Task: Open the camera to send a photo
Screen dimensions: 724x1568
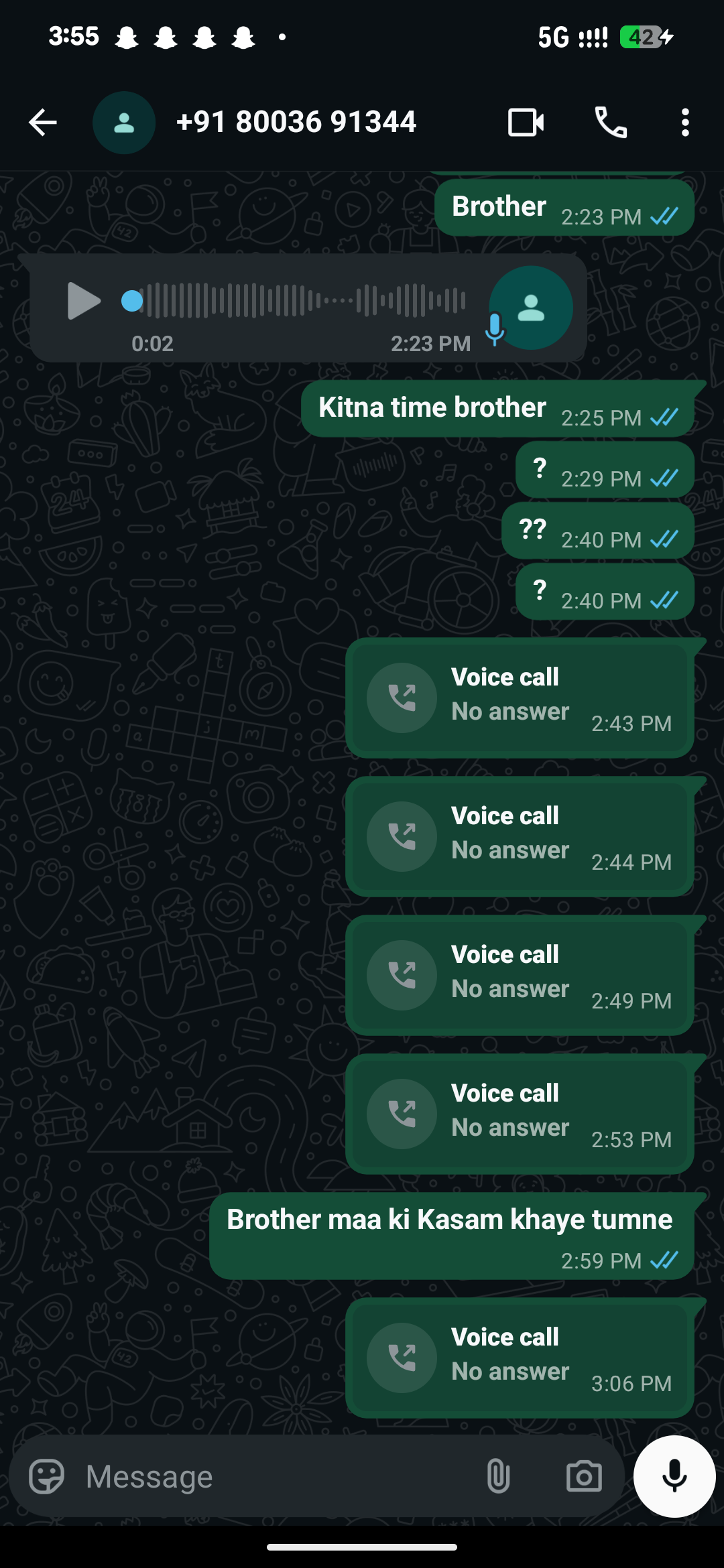Action: tap(584, 1476)
